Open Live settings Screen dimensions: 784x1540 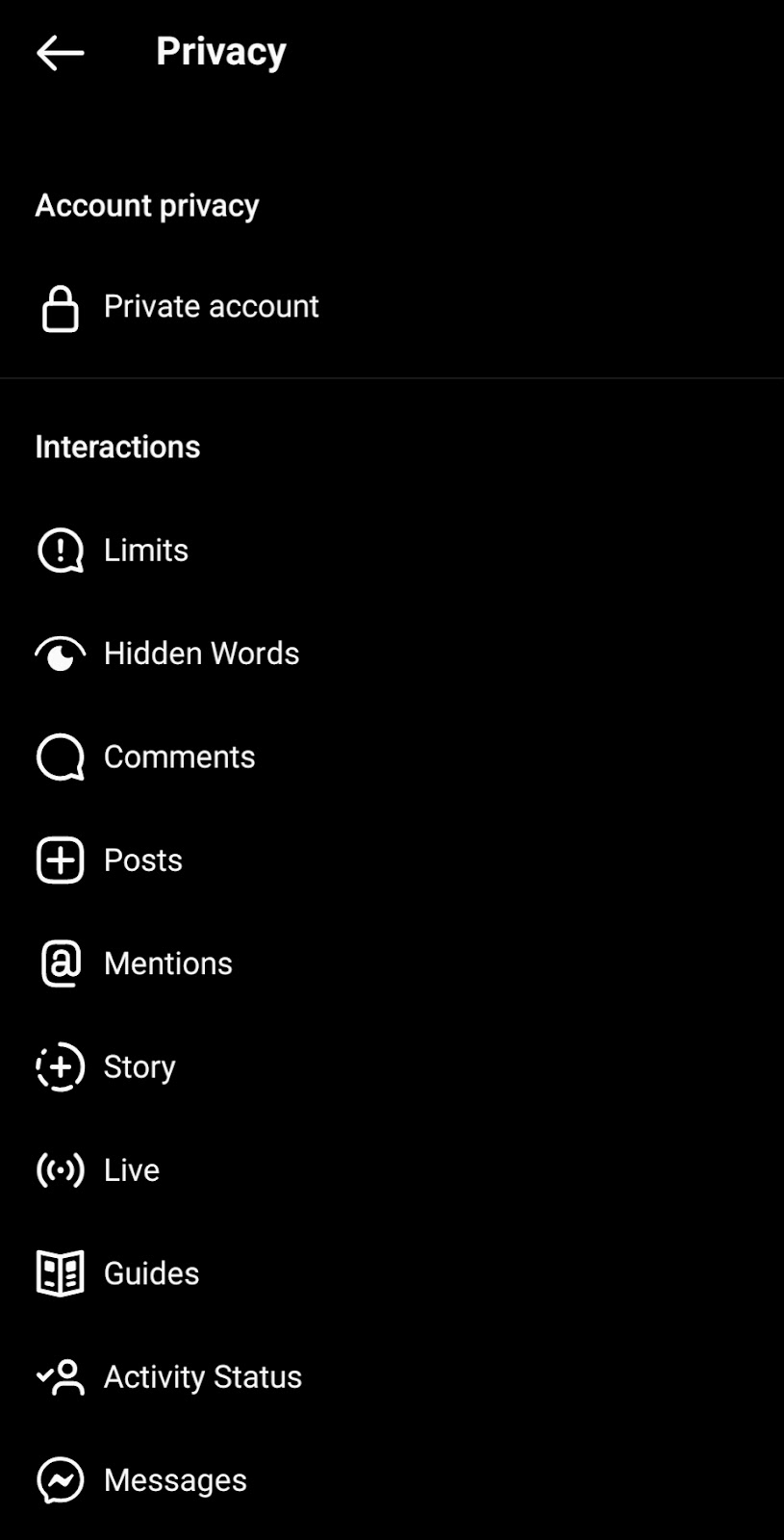click(131, 1170)
